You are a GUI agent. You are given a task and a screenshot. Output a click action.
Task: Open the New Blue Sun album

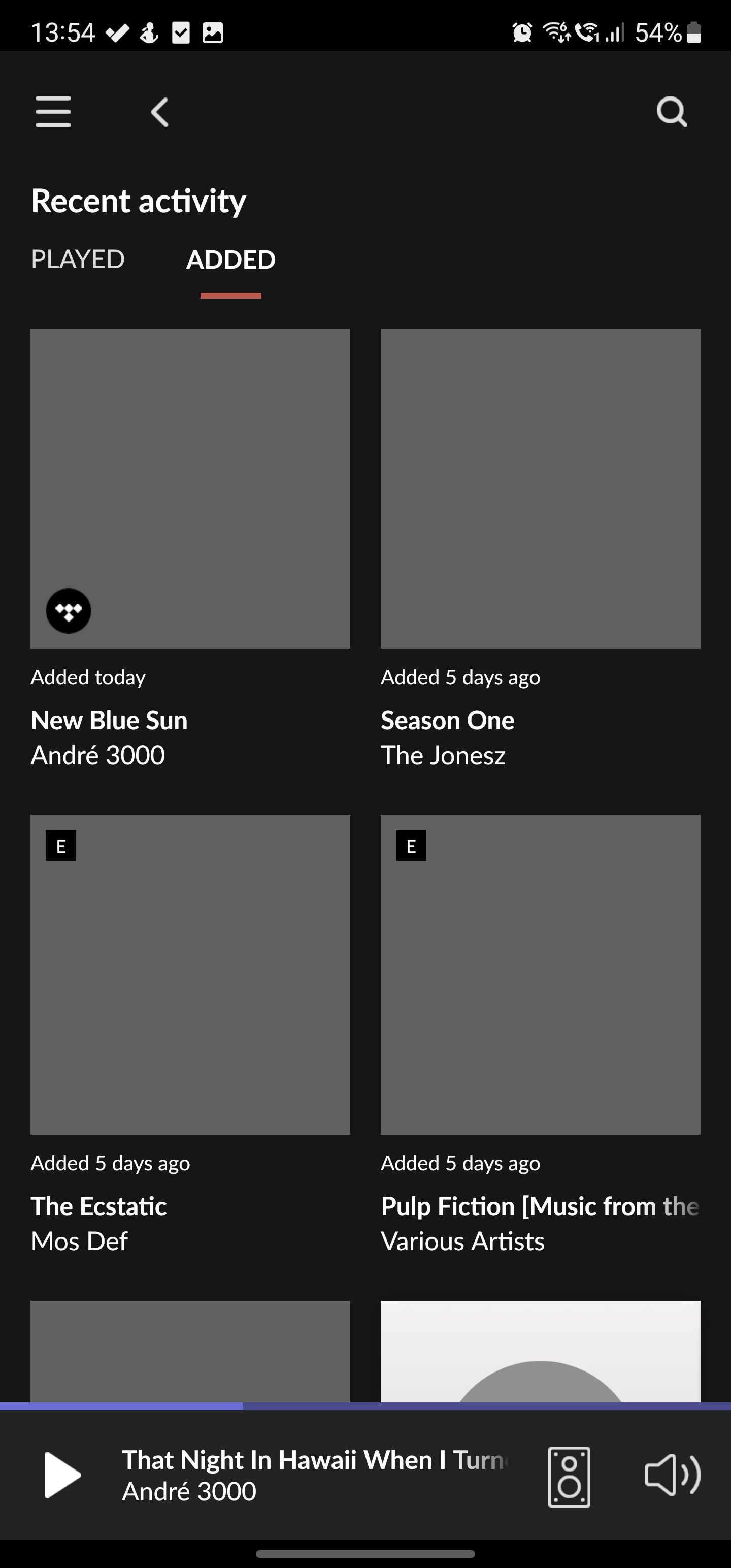coord(190,489)
